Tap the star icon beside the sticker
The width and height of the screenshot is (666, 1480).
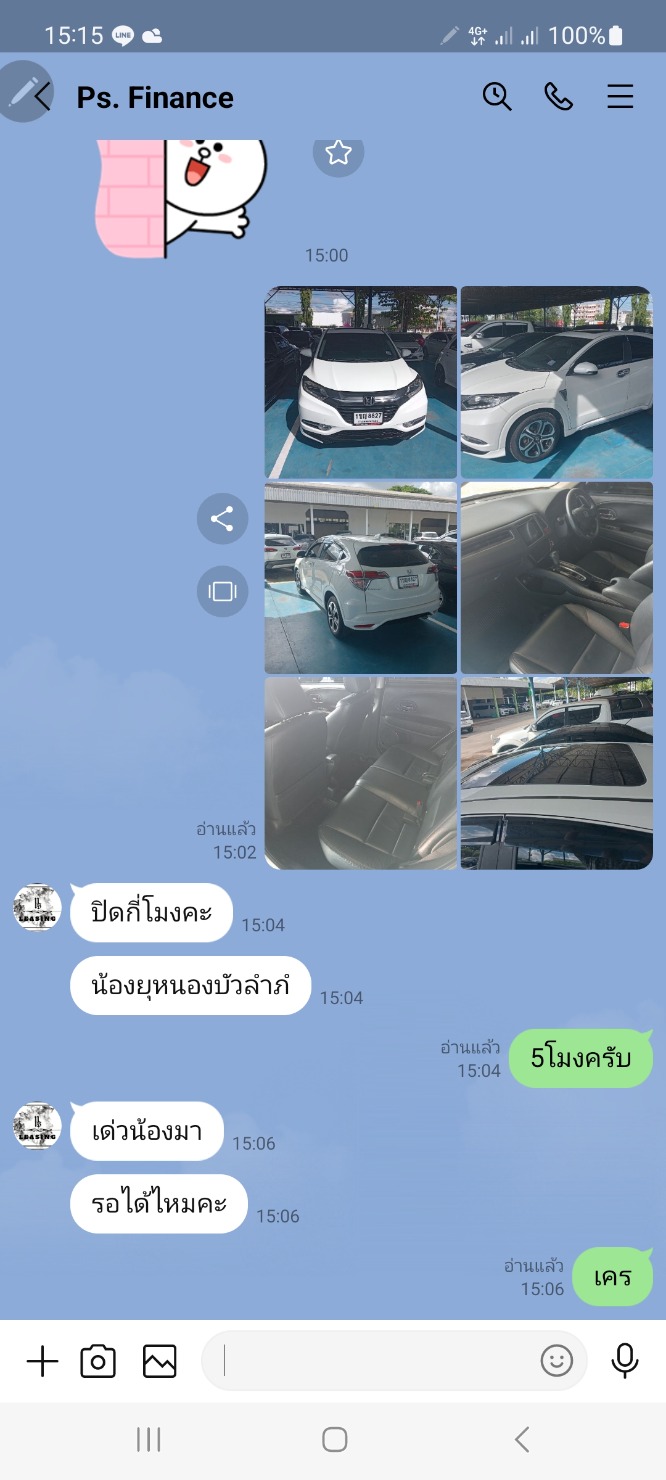tap(338, 153)
